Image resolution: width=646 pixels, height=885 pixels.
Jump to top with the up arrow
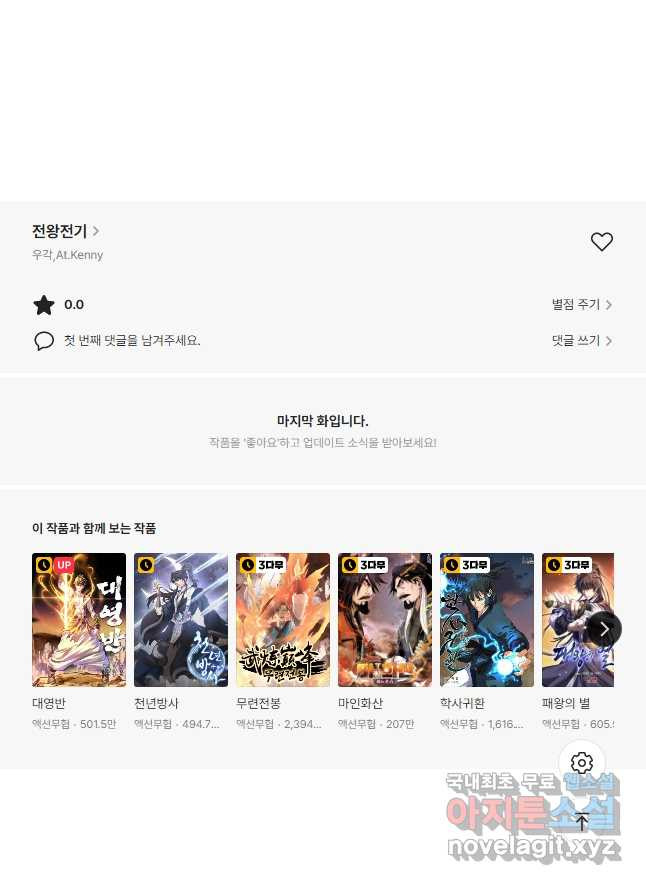(x=582, y=822)
